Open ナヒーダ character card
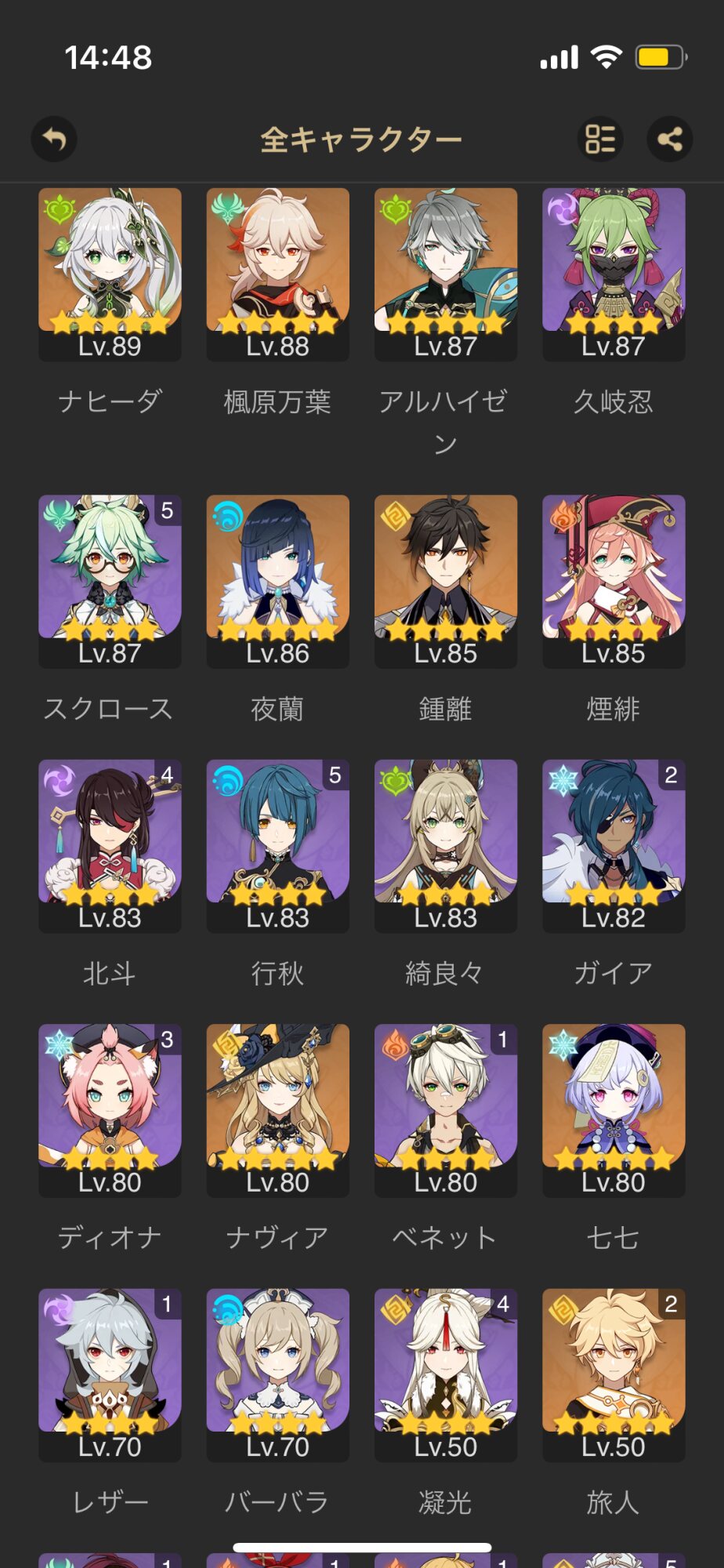The image size is (724, 1568). 110,274
